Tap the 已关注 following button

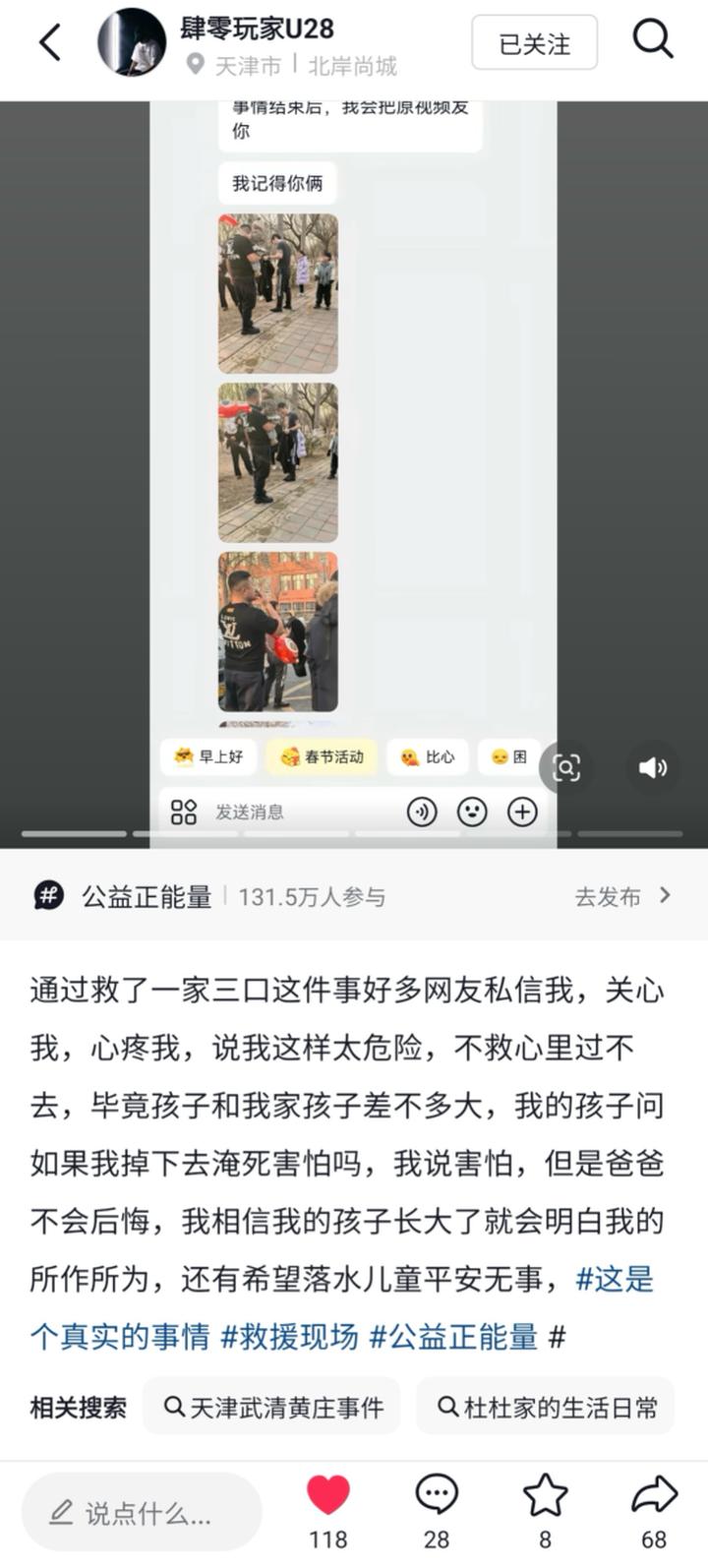pos(534,43)
